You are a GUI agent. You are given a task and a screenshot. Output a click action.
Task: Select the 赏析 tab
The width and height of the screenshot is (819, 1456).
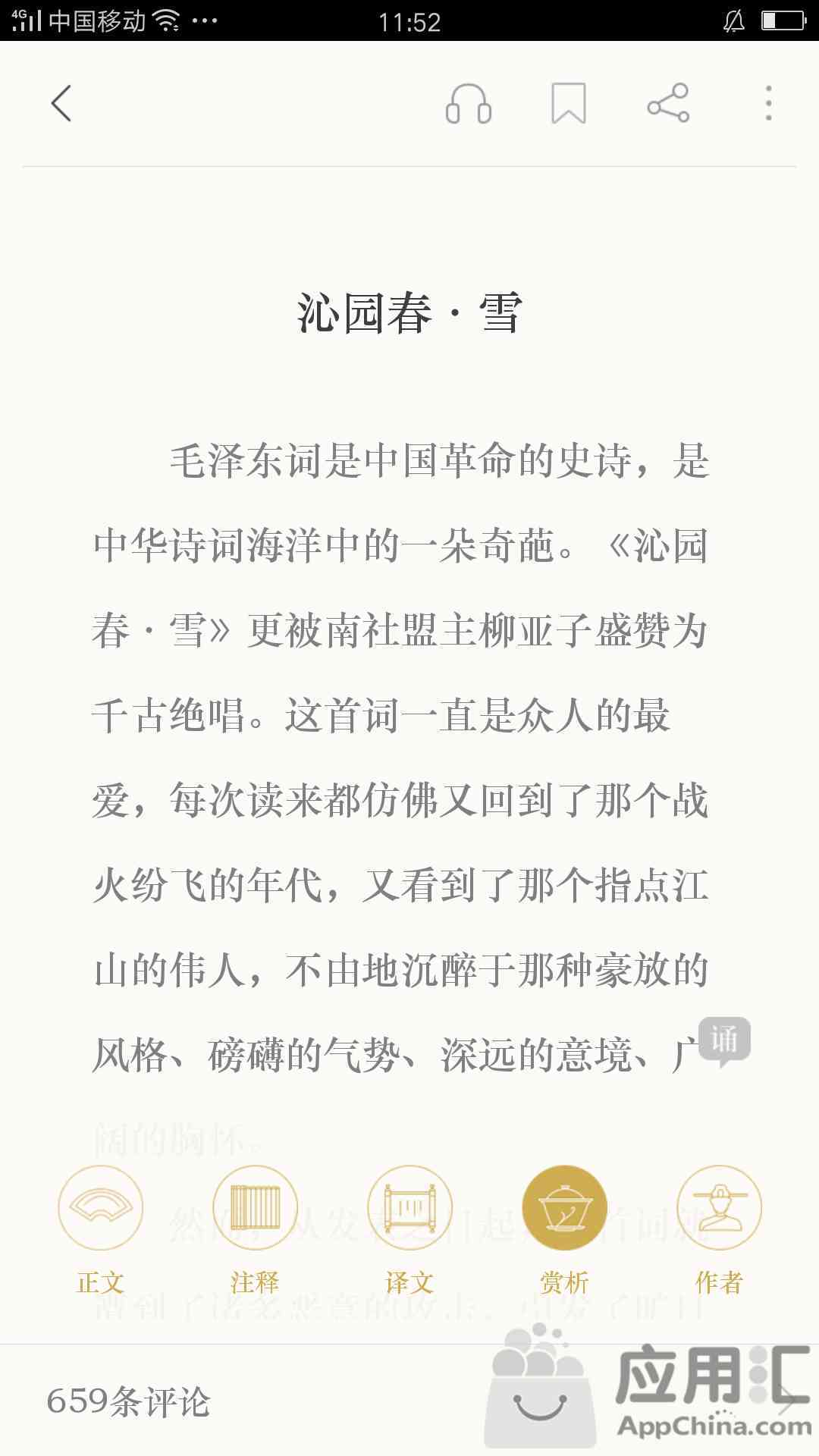[x=564, y=1230]
